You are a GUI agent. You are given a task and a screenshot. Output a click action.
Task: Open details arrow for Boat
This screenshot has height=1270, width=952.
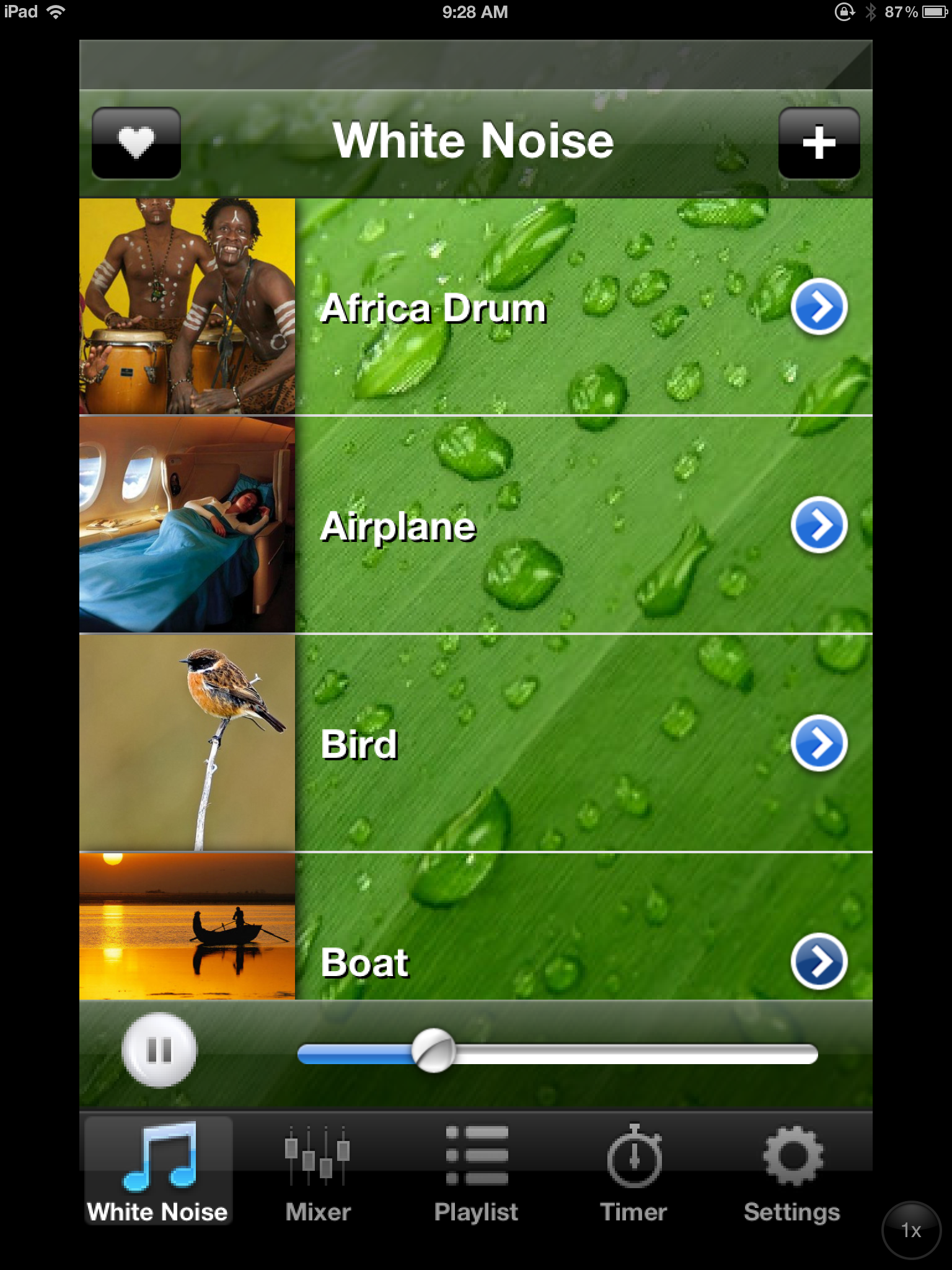coord(819,961)
